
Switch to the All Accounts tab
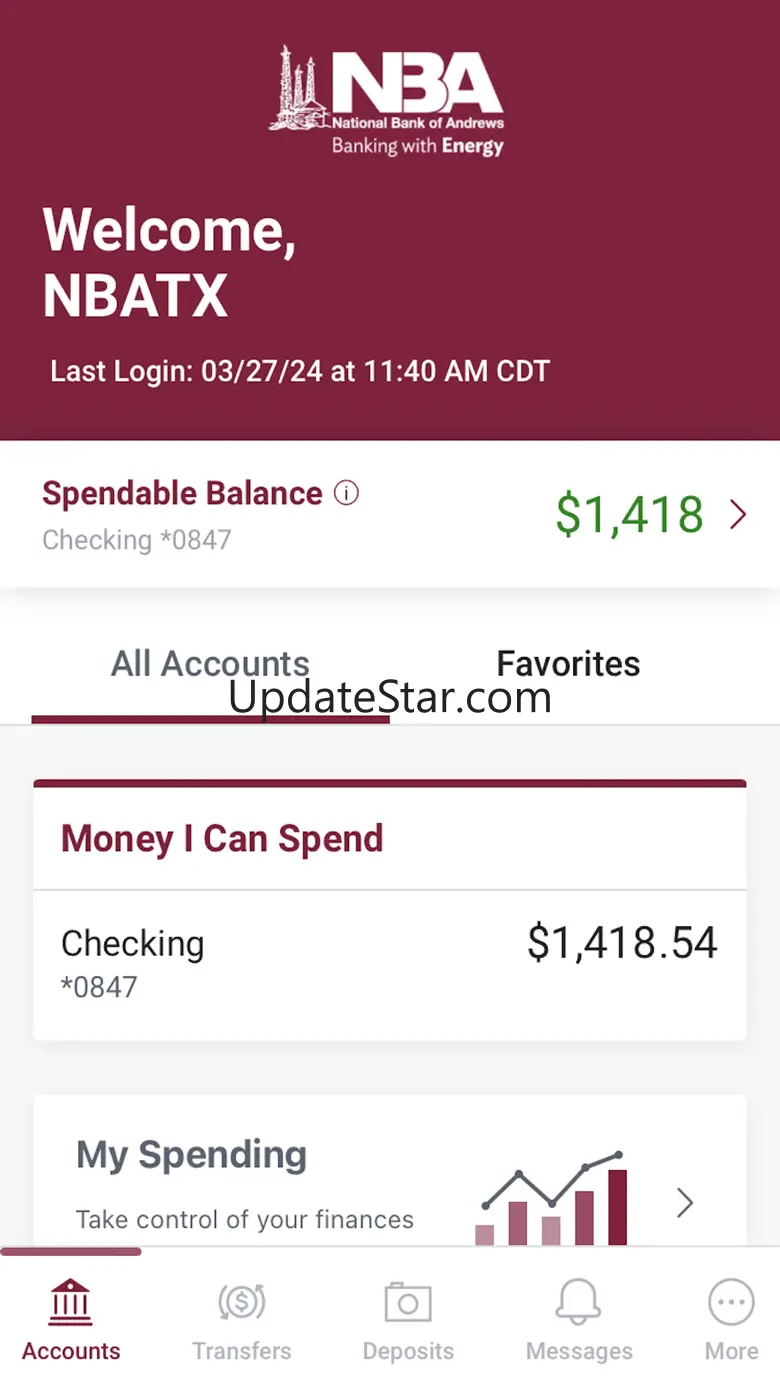pyautogui.click(x=210, y=664)
